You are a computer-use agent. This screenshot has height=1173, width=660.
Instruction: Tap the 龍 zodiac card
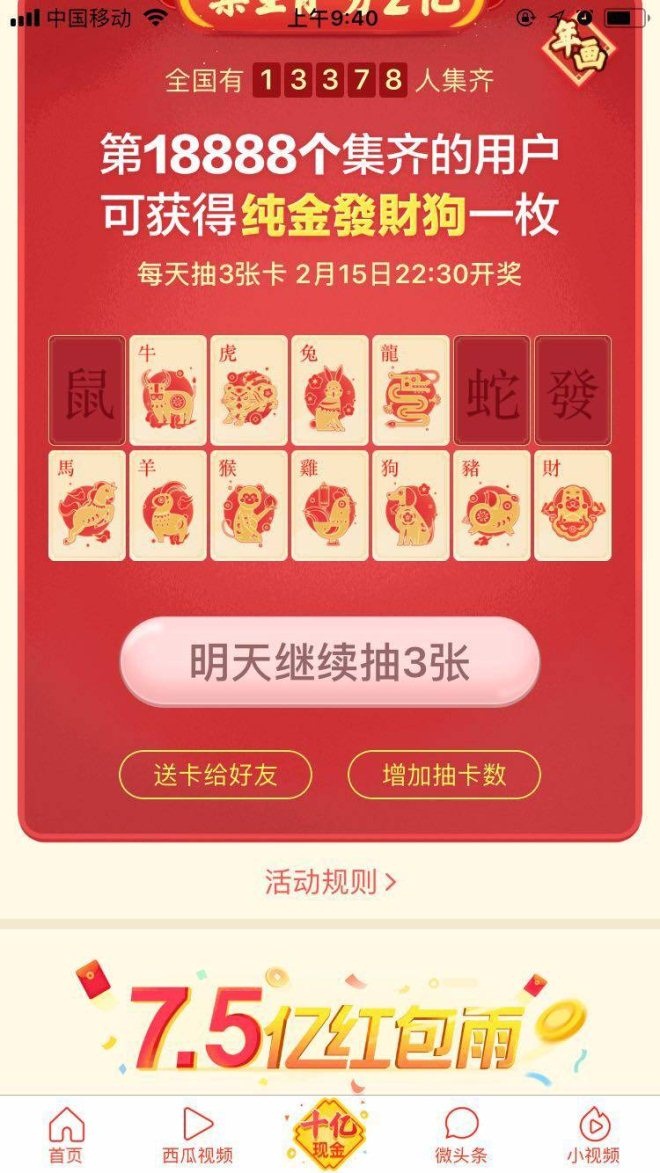[411, 391]
